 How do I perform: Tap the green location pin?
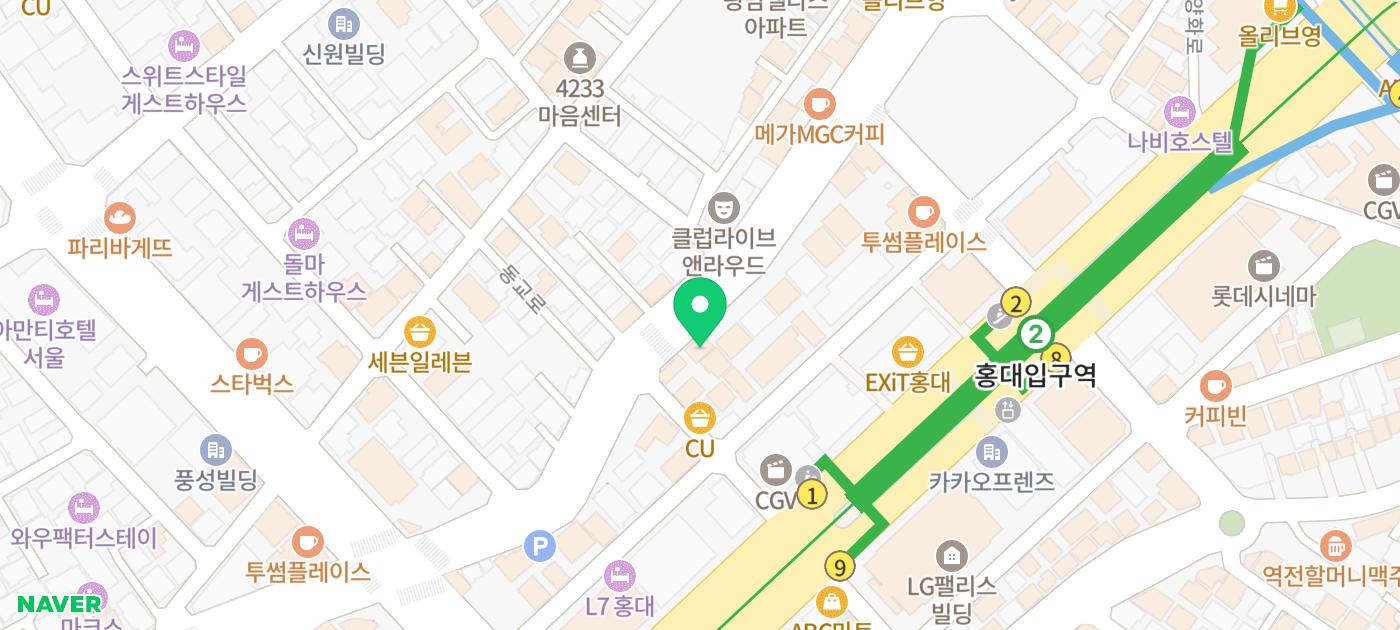pos(700,307)
